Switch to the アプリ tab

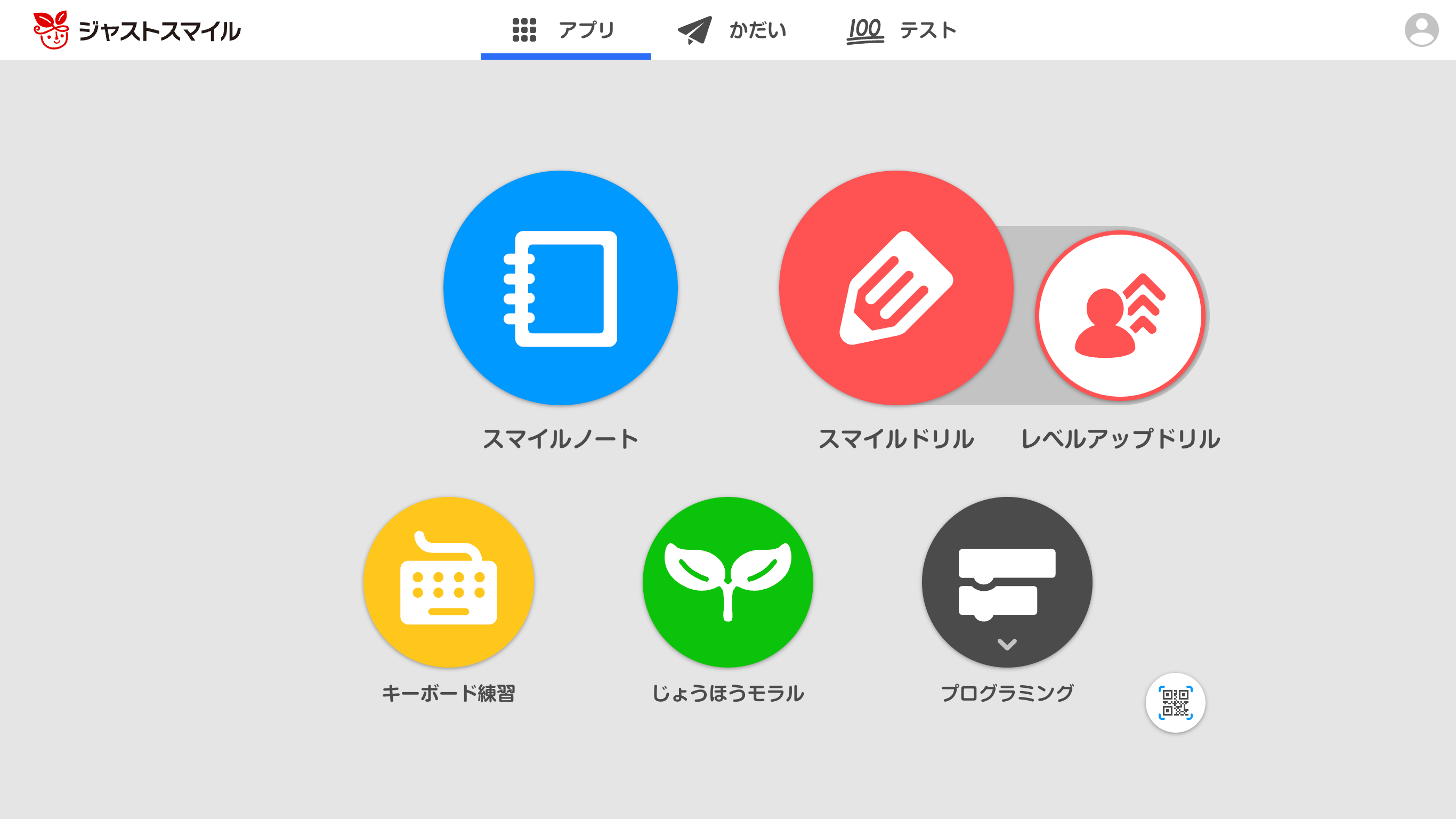pos(565,30)
